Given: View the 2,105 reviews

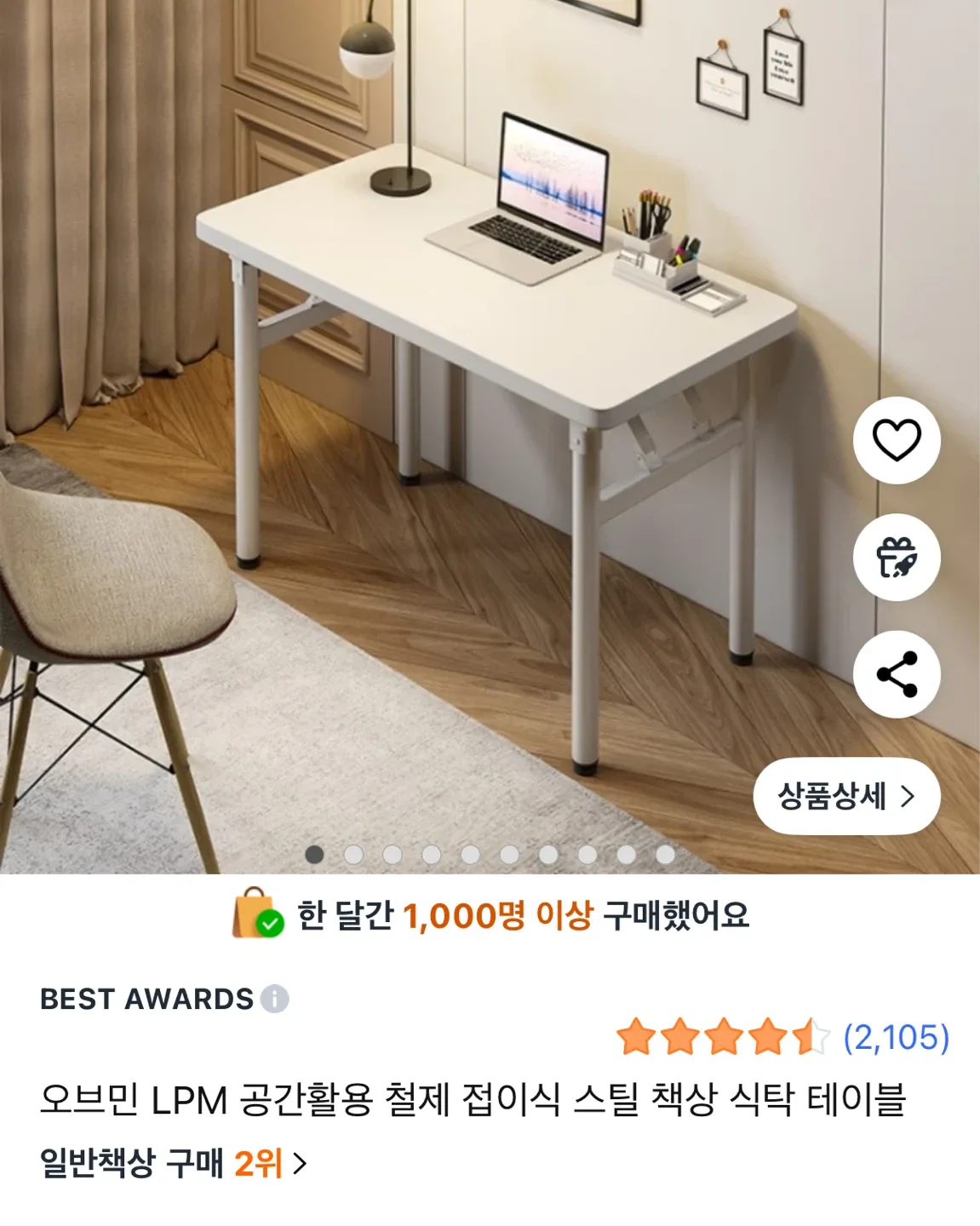Looking at the screenshot, I should [x=895, y=1037].
